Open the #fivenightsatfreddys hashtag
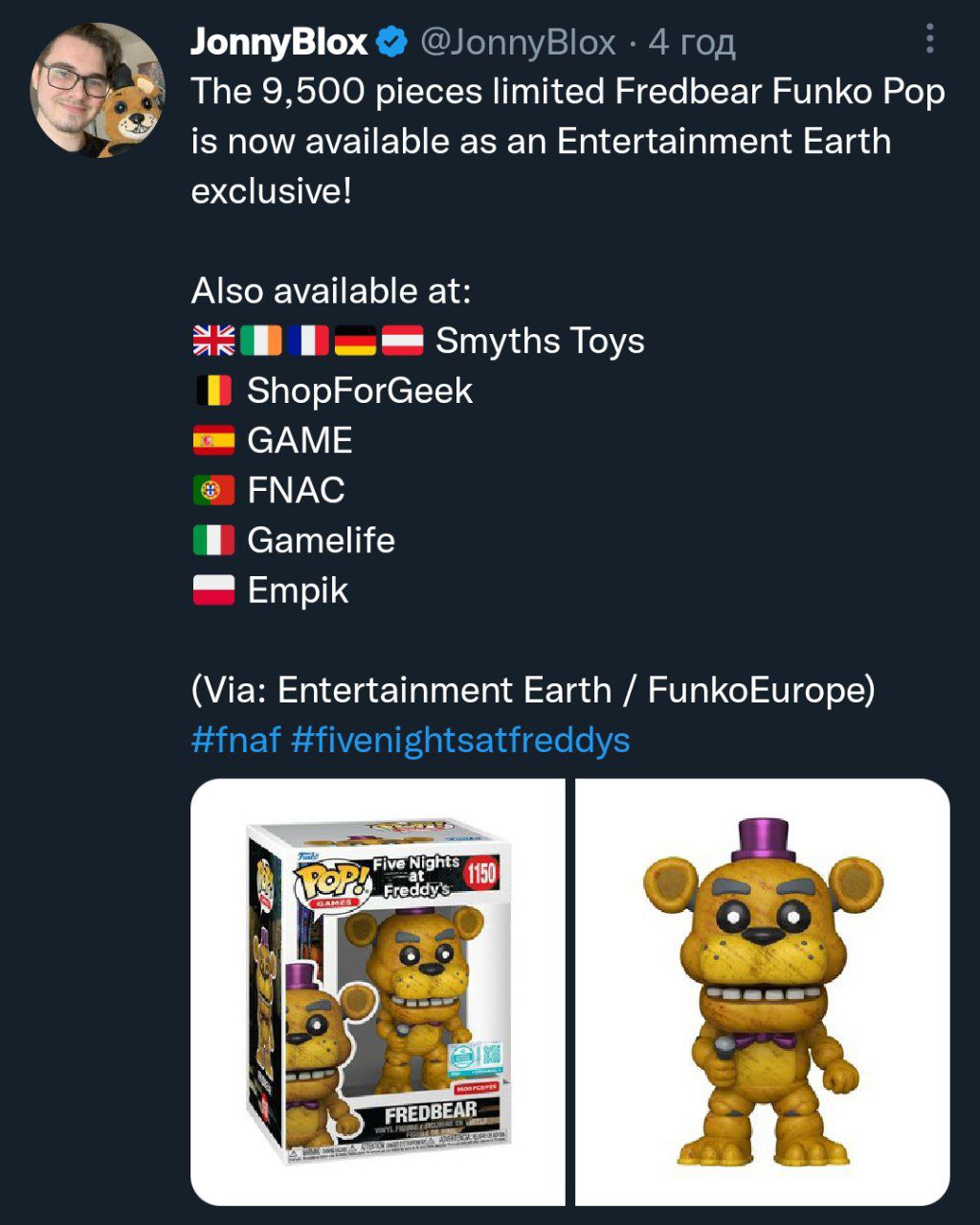Viewport: 980px width, 1225px height. coord(459,740)
